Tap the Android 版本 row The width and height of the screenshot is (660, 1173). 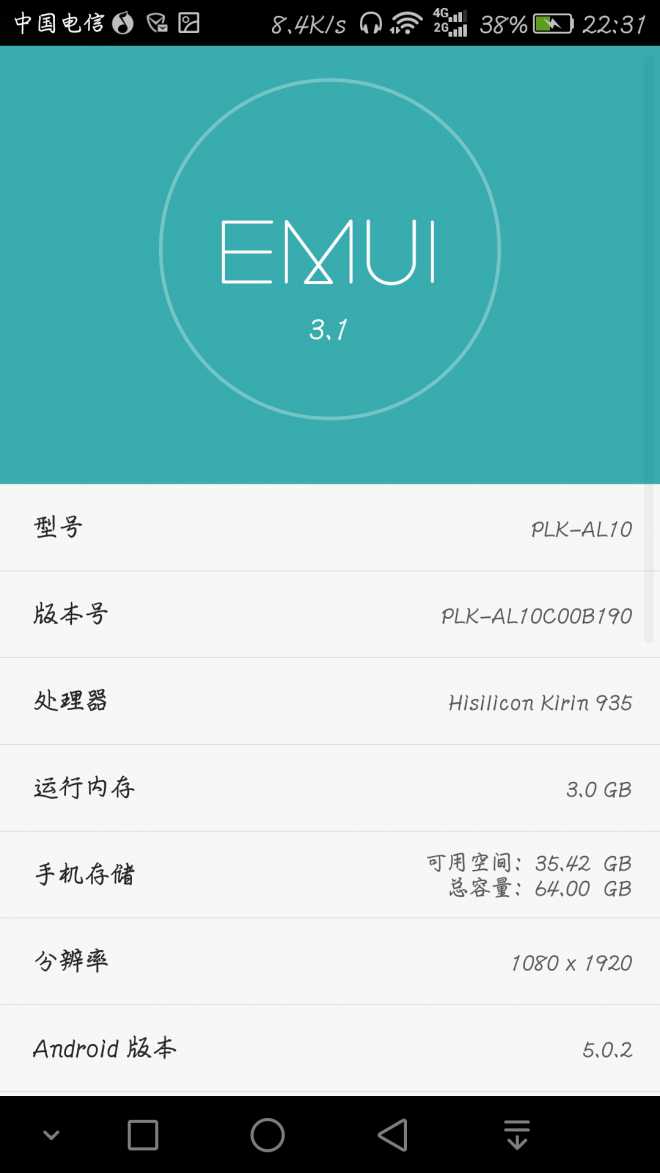[x=330, y=1048]
